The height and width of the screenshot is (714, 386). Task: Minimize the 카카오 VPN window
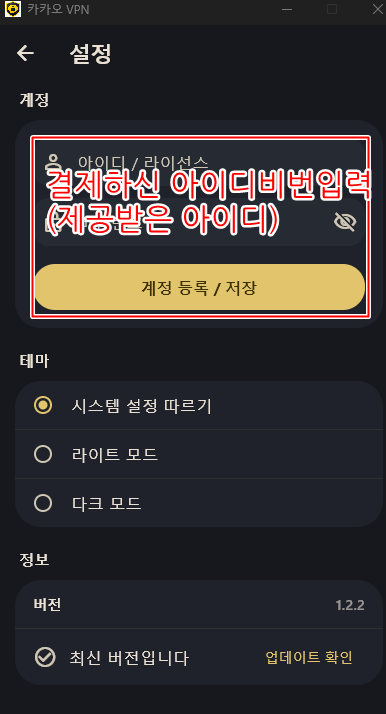(286, 9)
